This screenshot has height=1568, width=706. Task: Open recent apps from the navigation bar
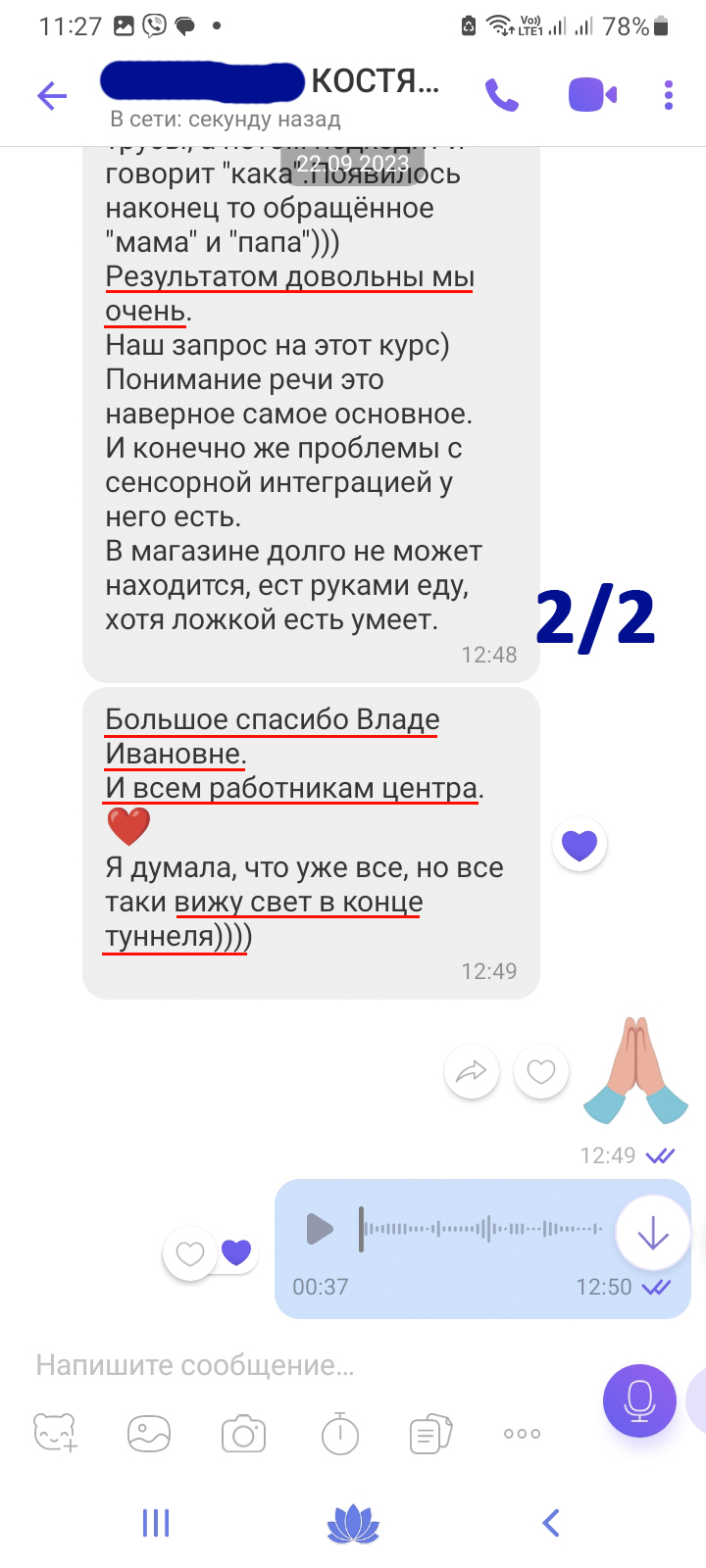point(156,1522)
